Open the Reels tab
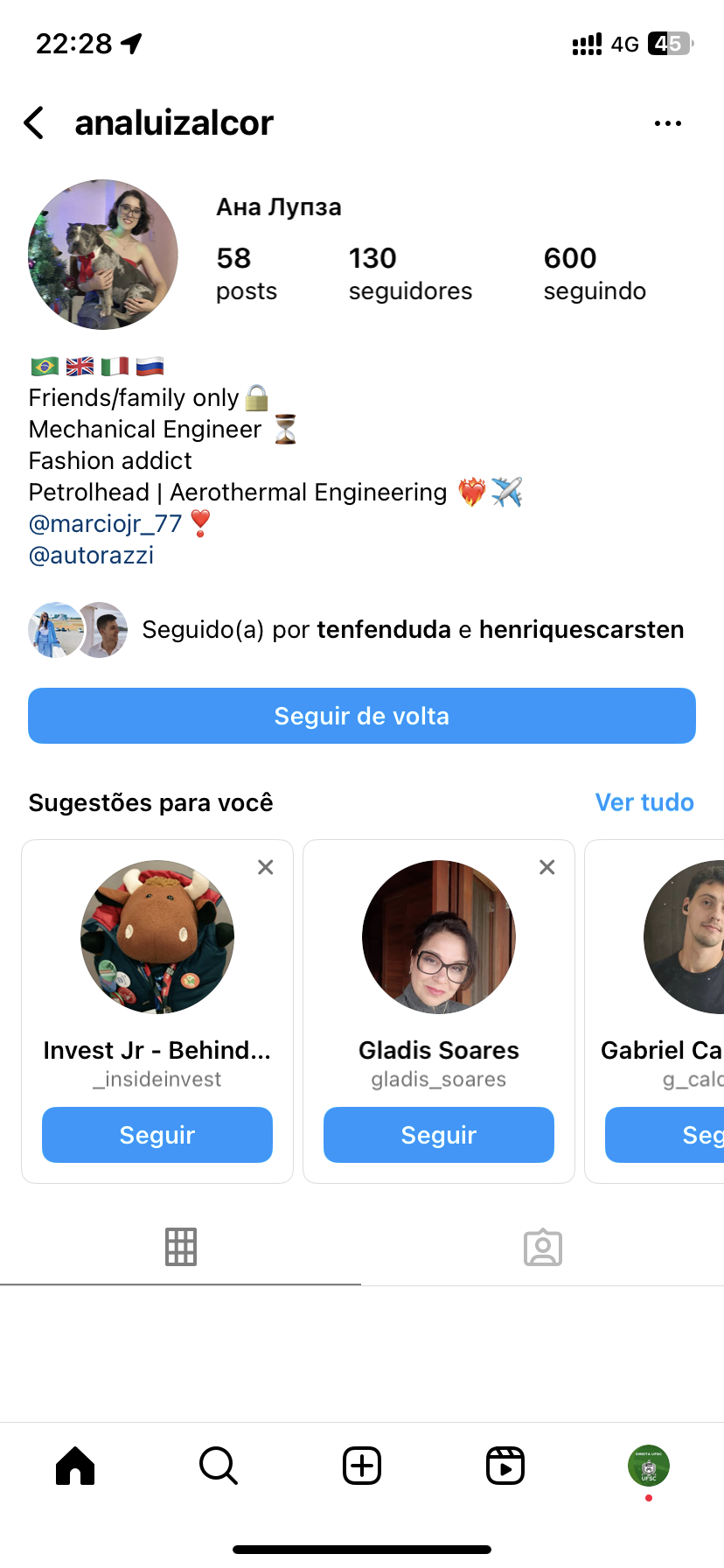This screenshot has width=724, height=1568. point(505,1466)
